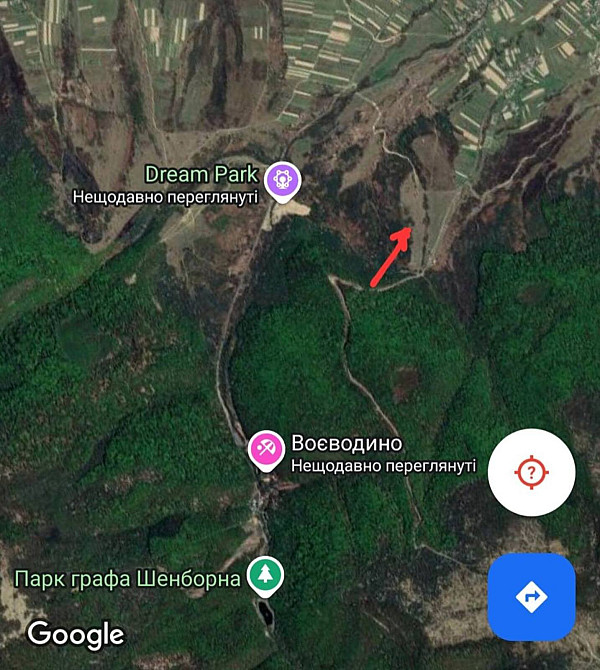
Task: Center map on my location
Action: [531, 472]
